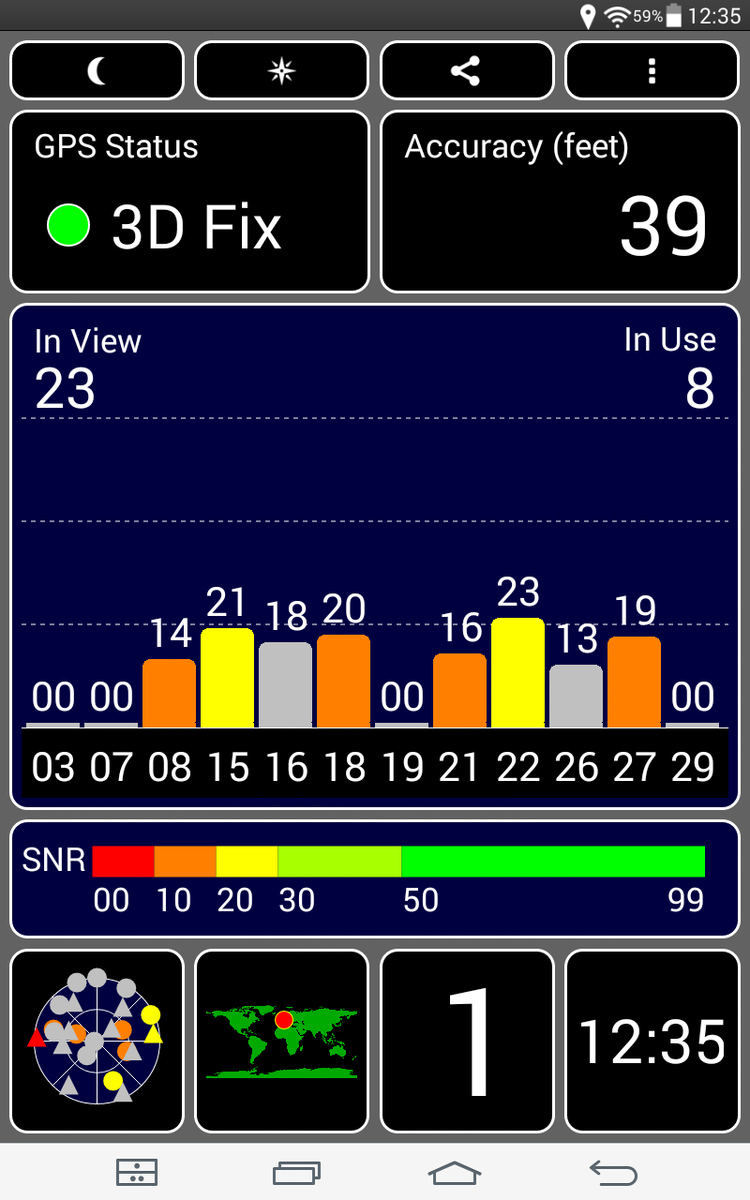Go back using the navigation bar arrow

point(613,1172)
